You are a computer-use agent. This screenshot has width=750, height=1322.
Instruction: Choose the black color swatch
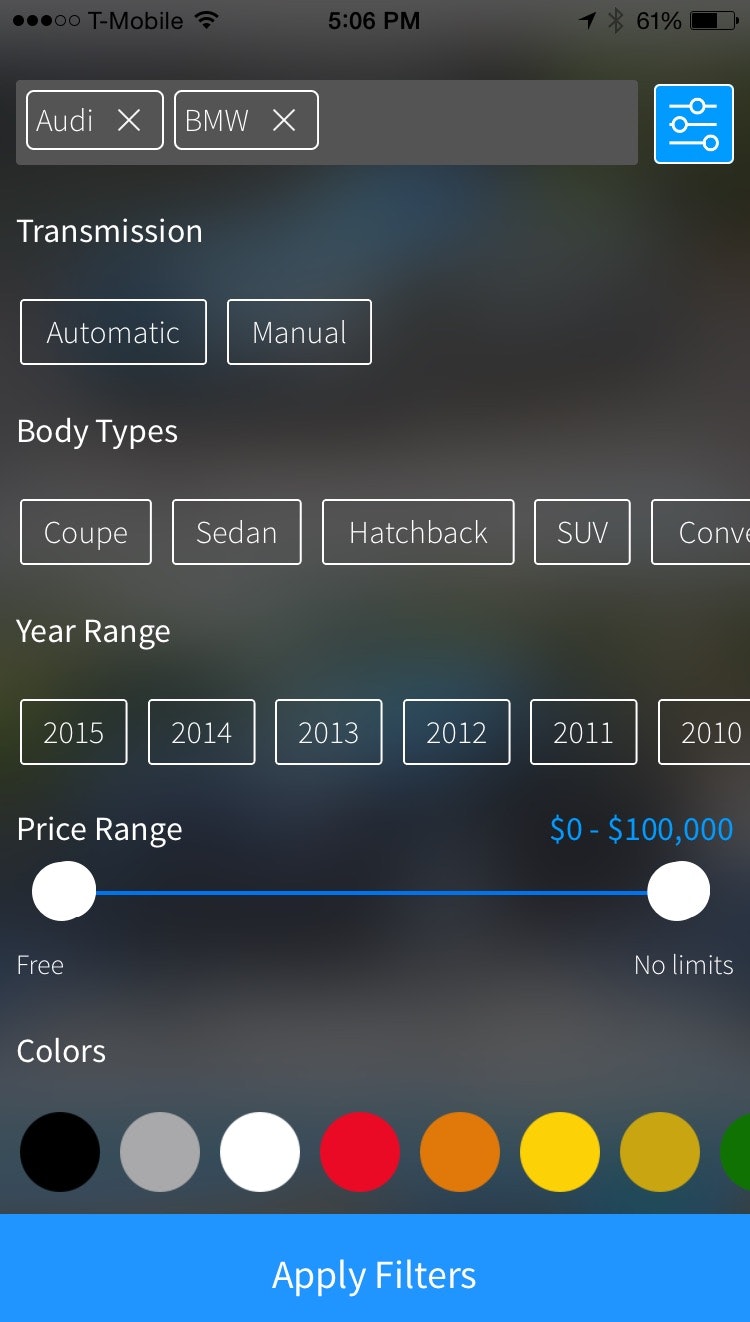(x=60, y=1152)
